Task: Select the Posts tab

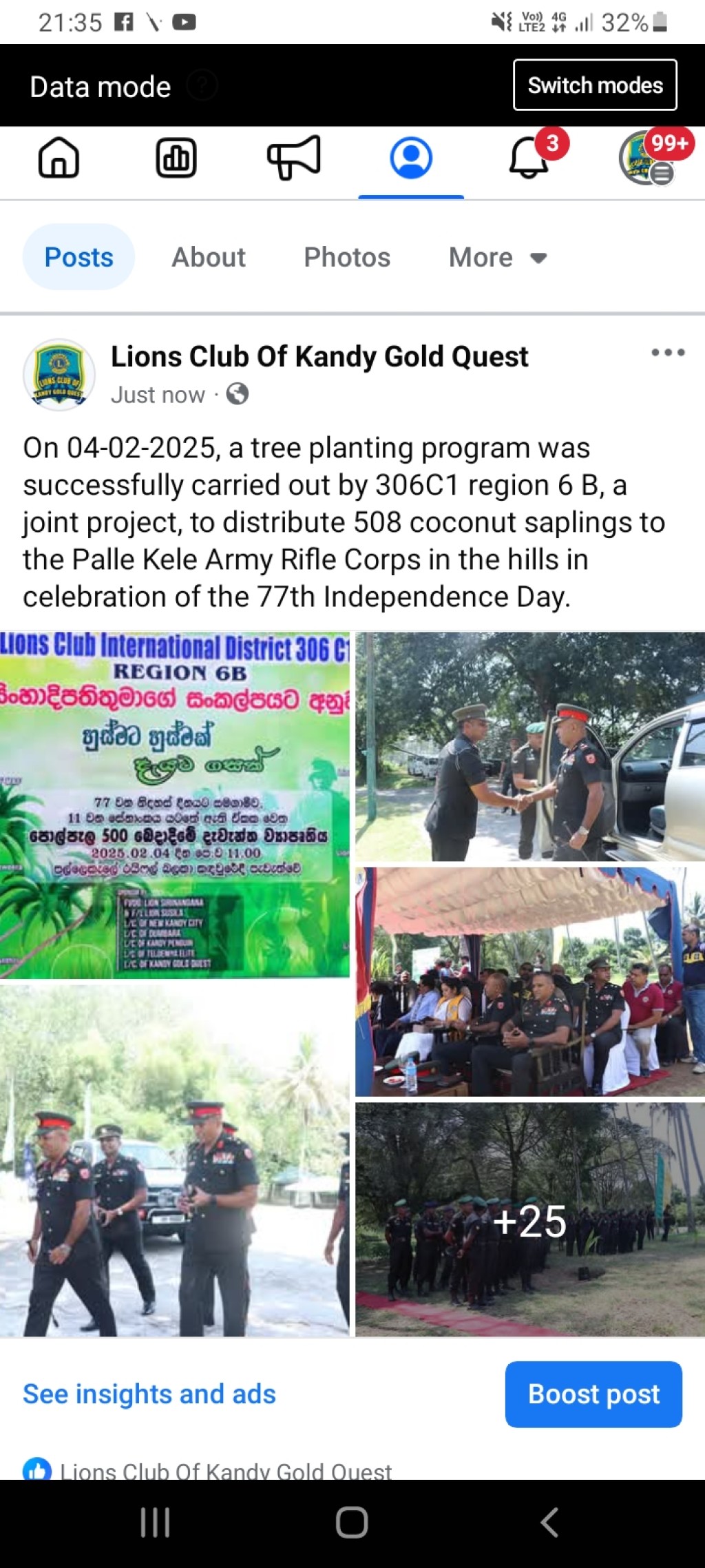Action: coord(79,257)
